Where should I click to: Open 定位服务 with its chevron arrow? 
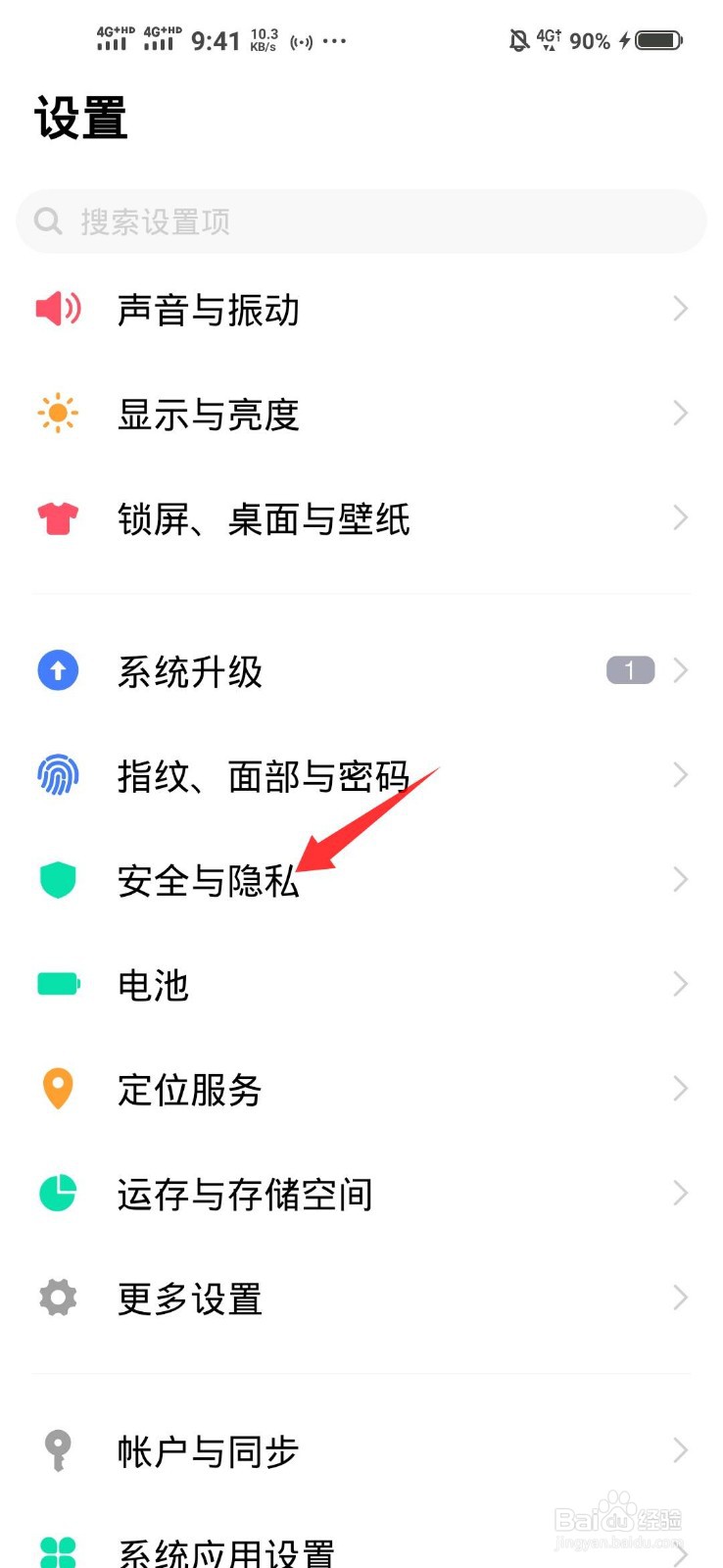point(681,1088)
